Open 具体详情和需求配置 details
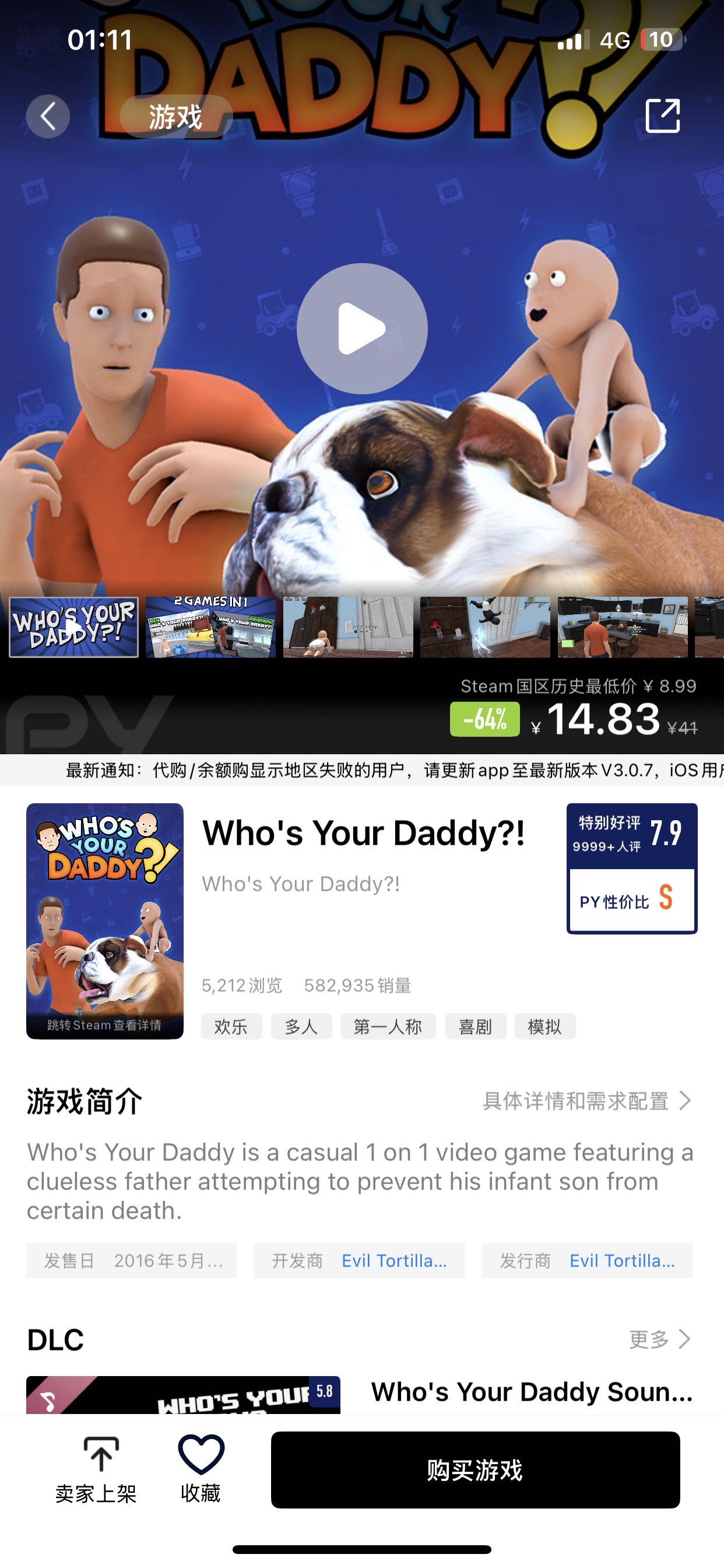Image resolution: width=724 pixels, height=1568 pixels. 586,1101
